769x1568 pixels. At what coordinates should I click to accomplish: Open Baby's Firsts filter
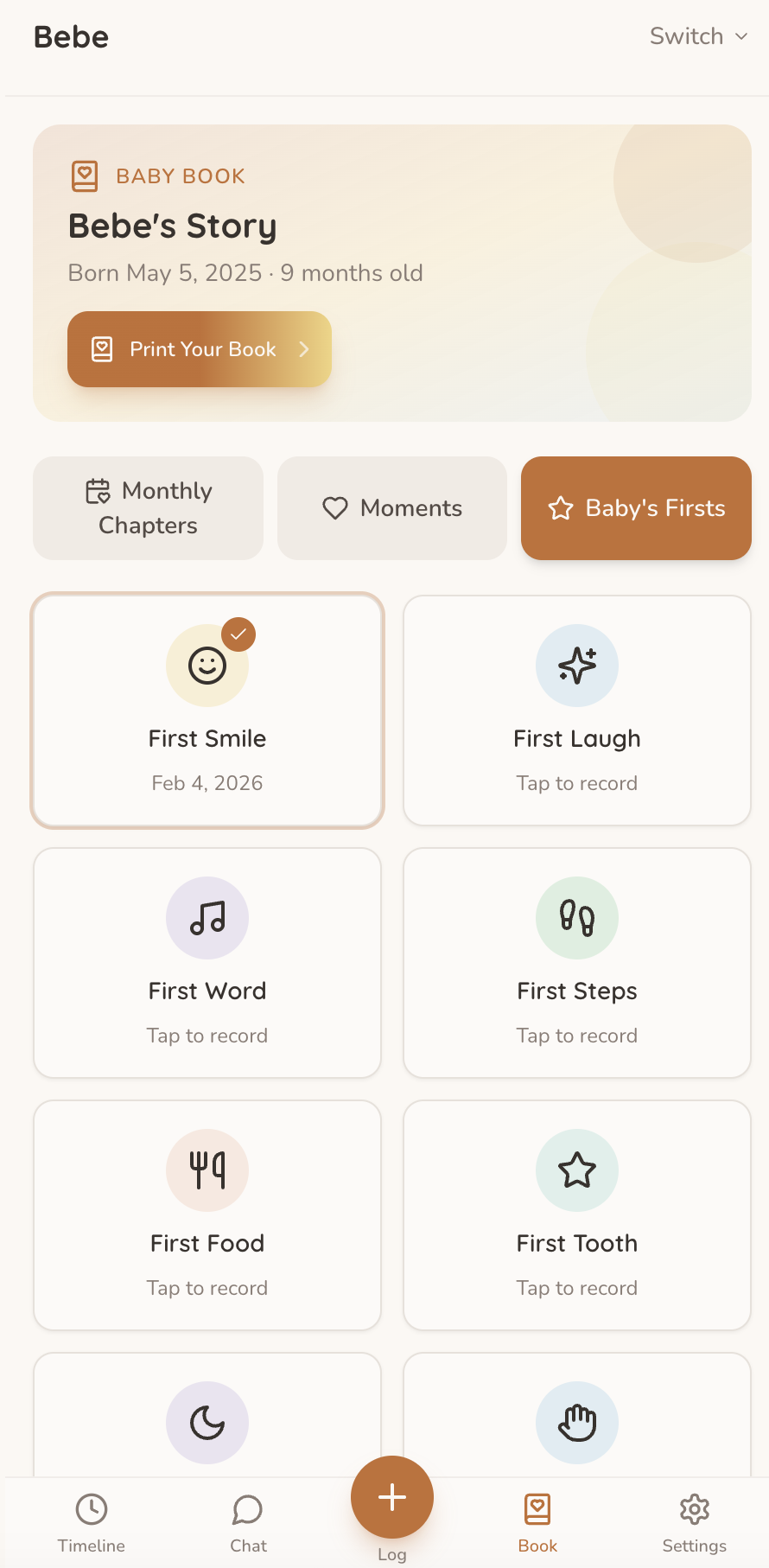point(635,508)
